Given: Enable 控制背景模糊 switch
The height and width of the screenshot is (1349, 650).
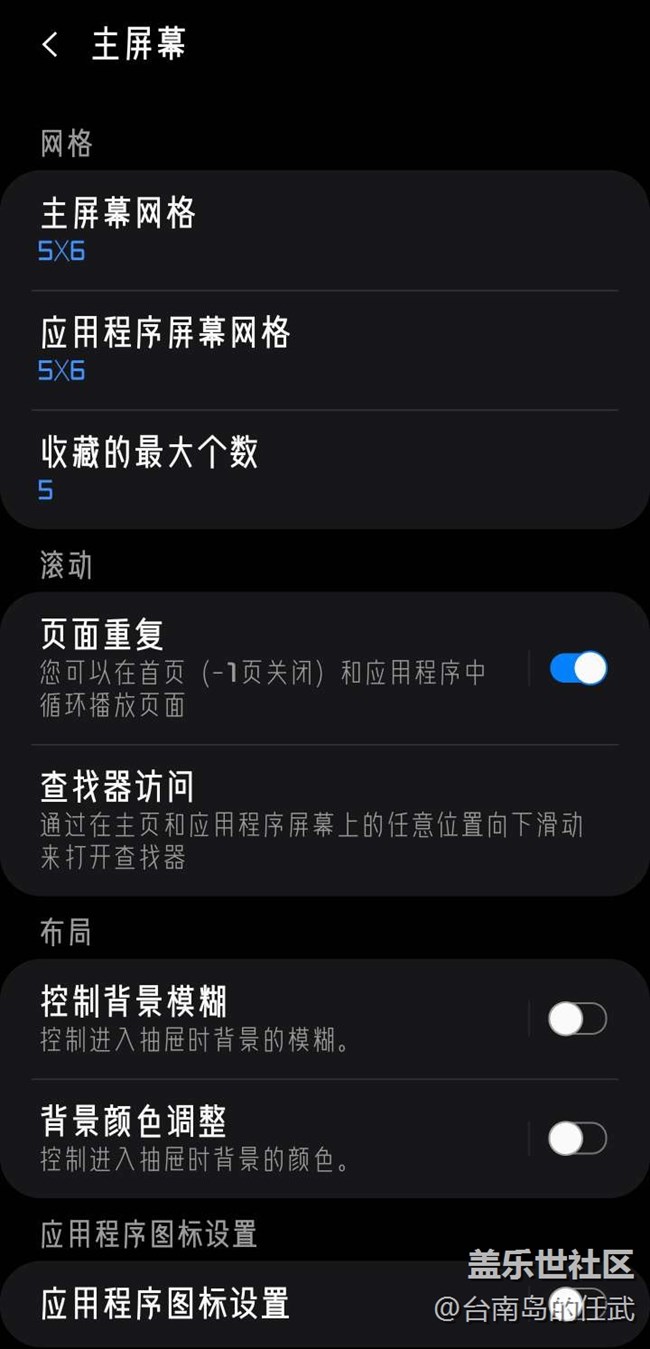Looking at the screenshot, I should [x=577, y=1019].
